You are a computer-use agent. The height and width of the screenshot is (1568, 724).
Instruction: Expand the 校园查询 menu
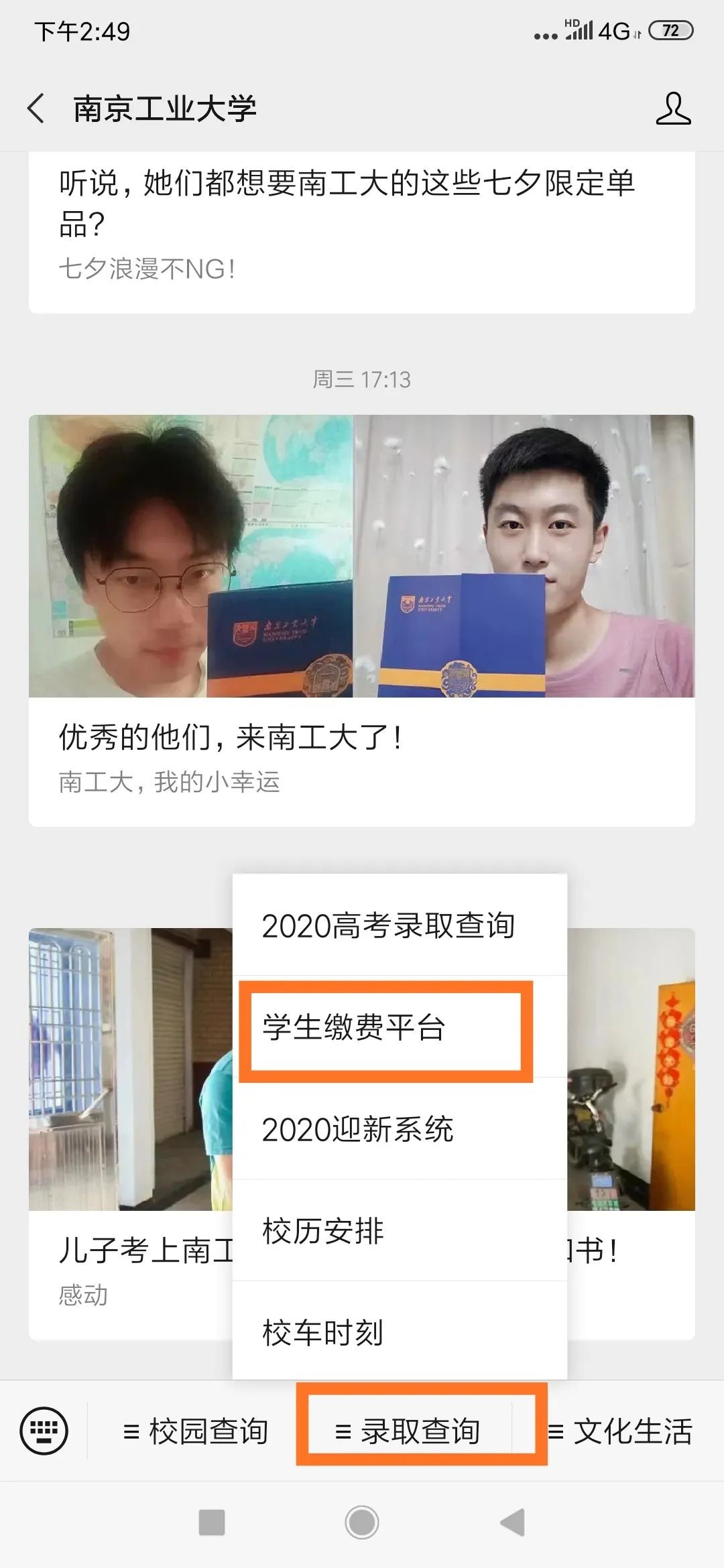pyautogui.click(x=196, y=1431)
